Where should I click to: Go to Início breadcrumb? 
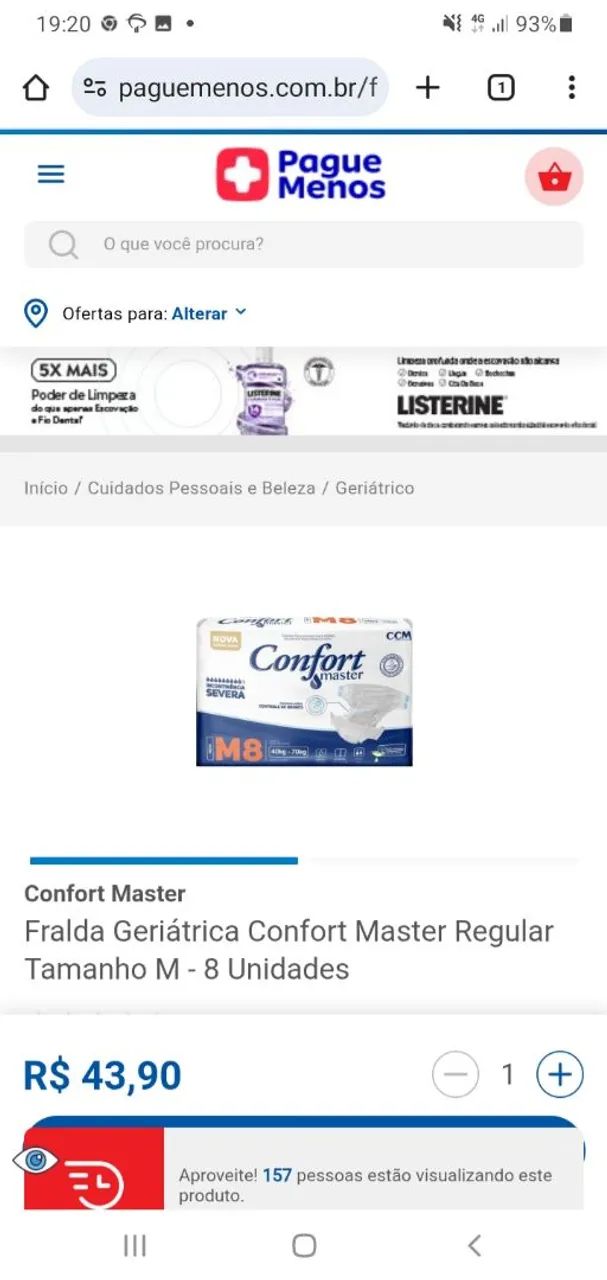pos(46,488)
